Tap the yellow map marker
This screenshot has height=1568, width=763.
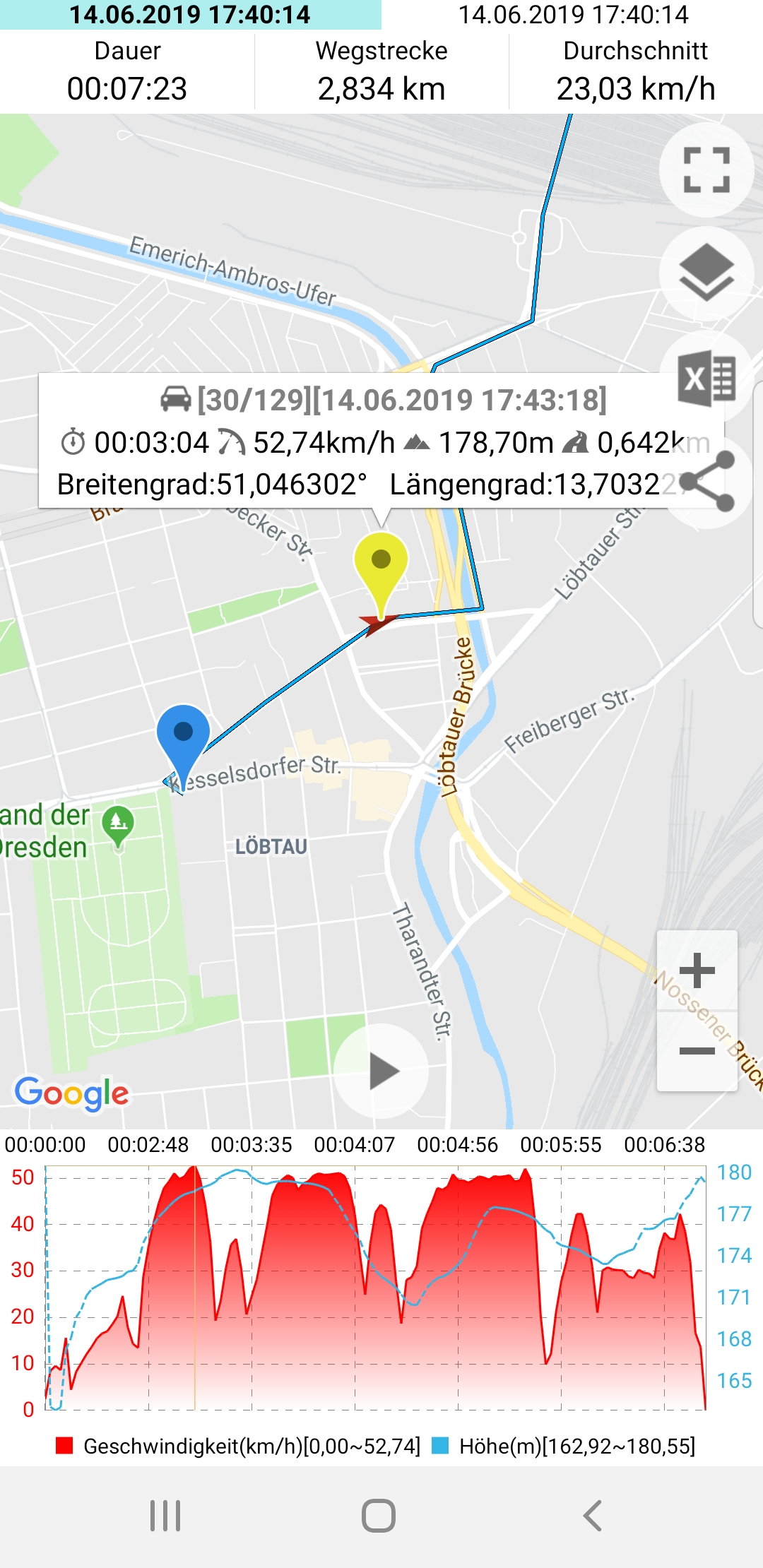click(381, 566)
